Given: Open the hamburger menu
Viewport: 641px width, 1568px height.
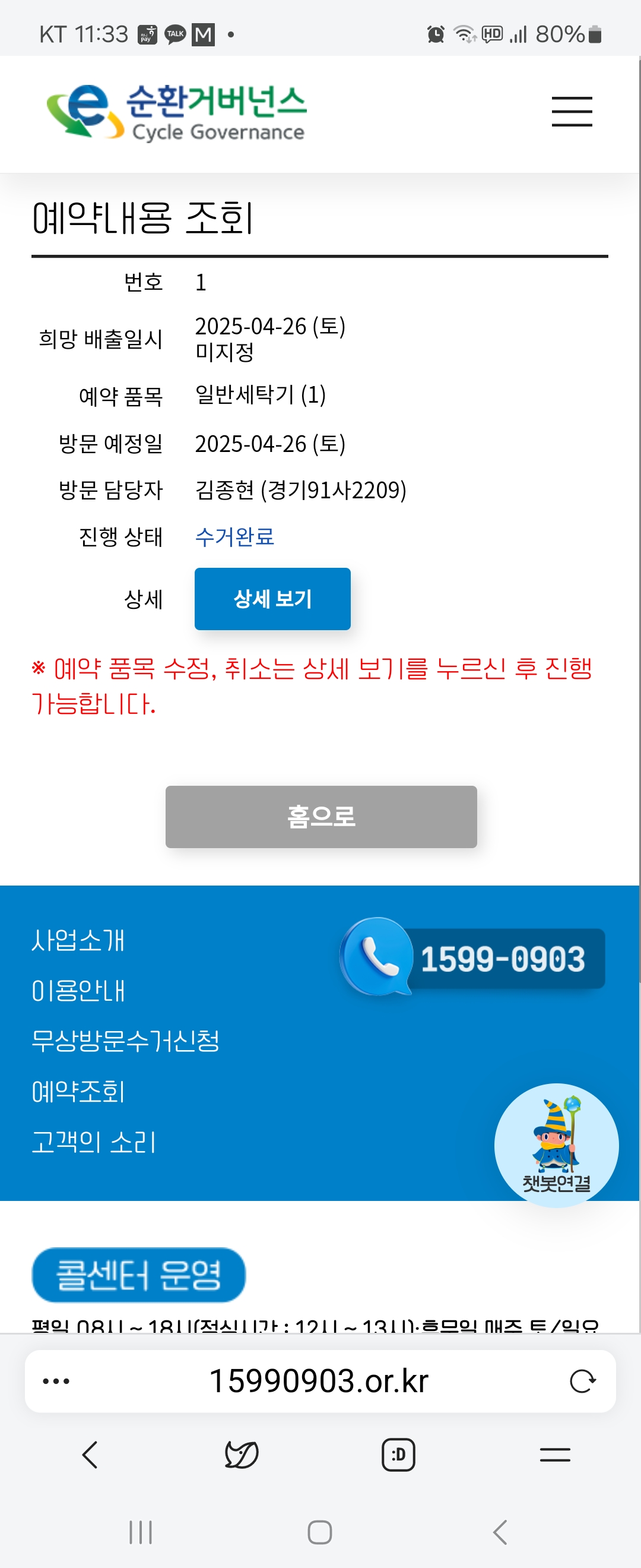Looking at the screenshot, I should pos(572,112).
